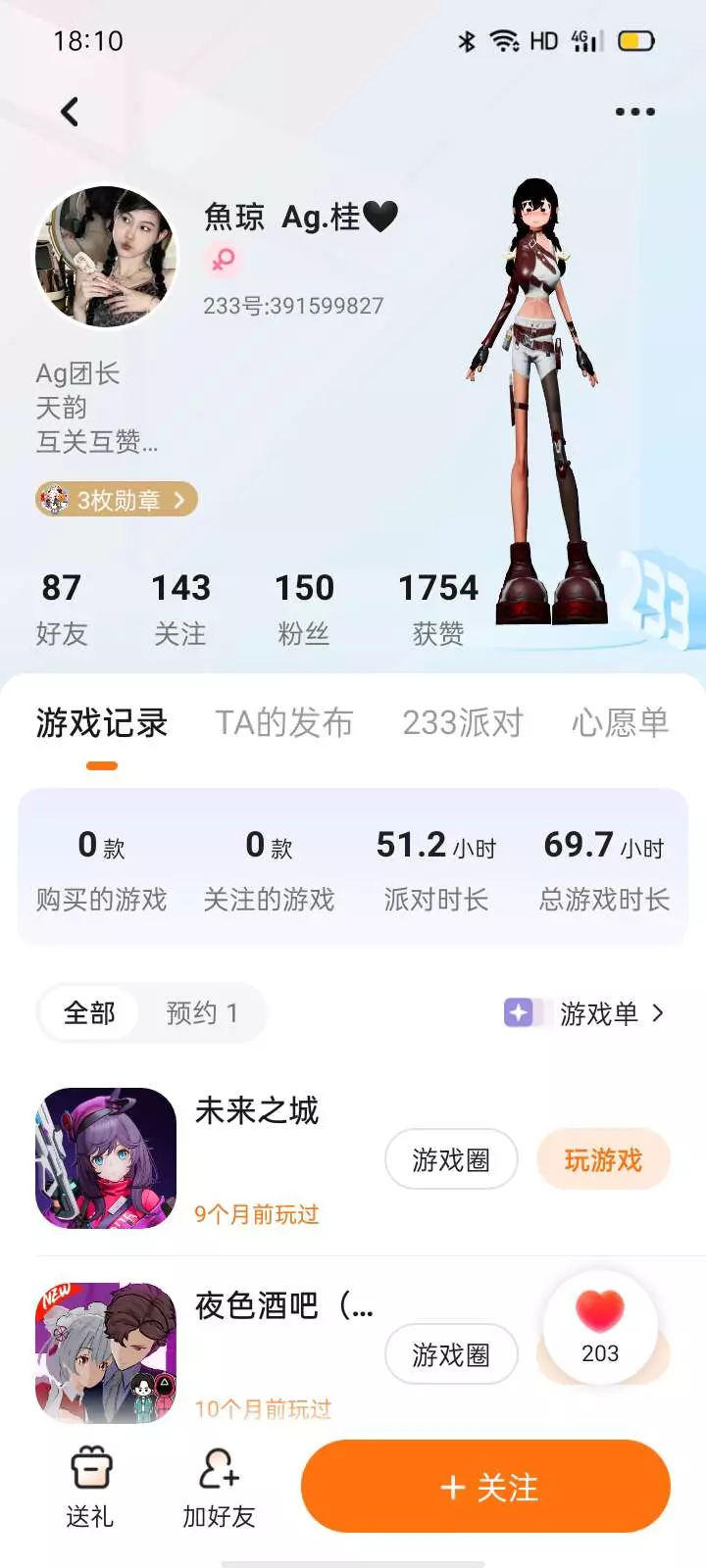The image size is (706, 1568).
Task: Go back to the previous page
Action: [x=70, y=112]
